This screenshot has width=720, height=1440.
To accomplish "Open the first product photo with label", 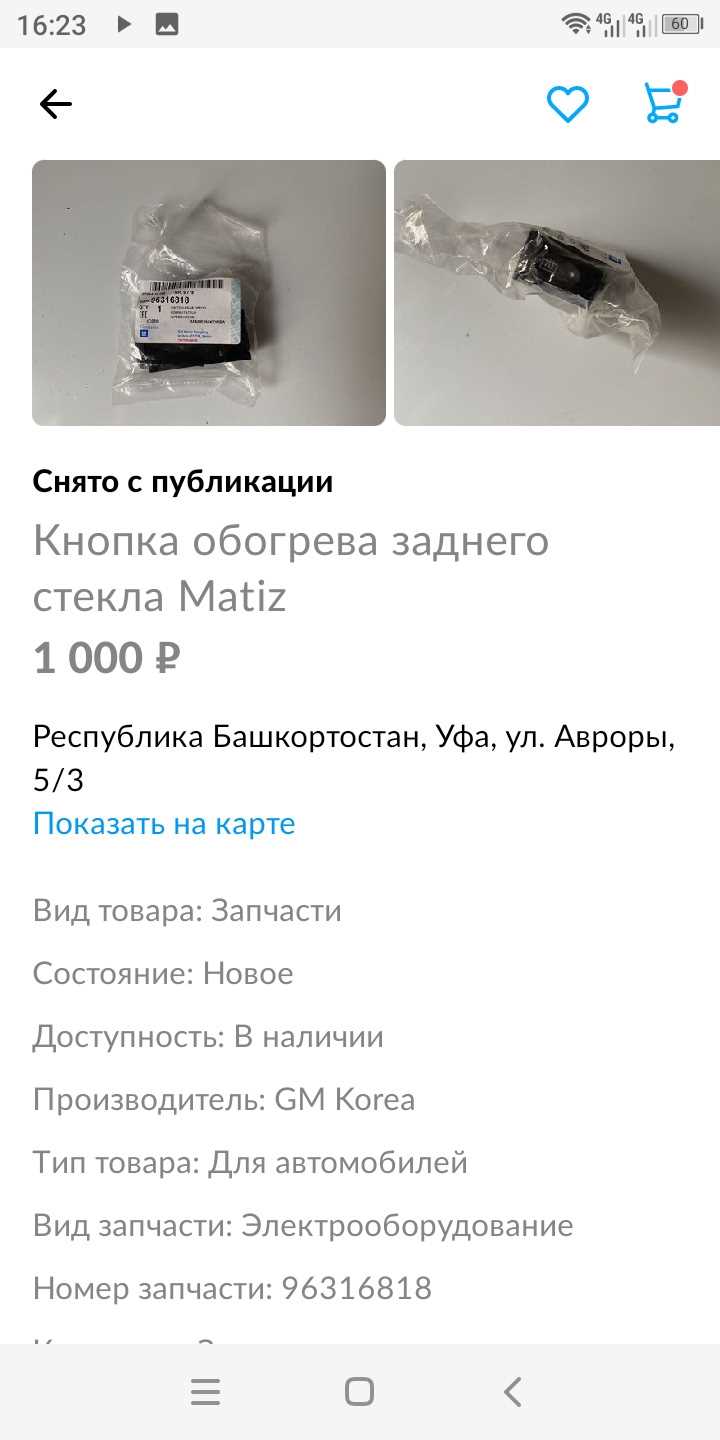I will click(x=209, y=293).
